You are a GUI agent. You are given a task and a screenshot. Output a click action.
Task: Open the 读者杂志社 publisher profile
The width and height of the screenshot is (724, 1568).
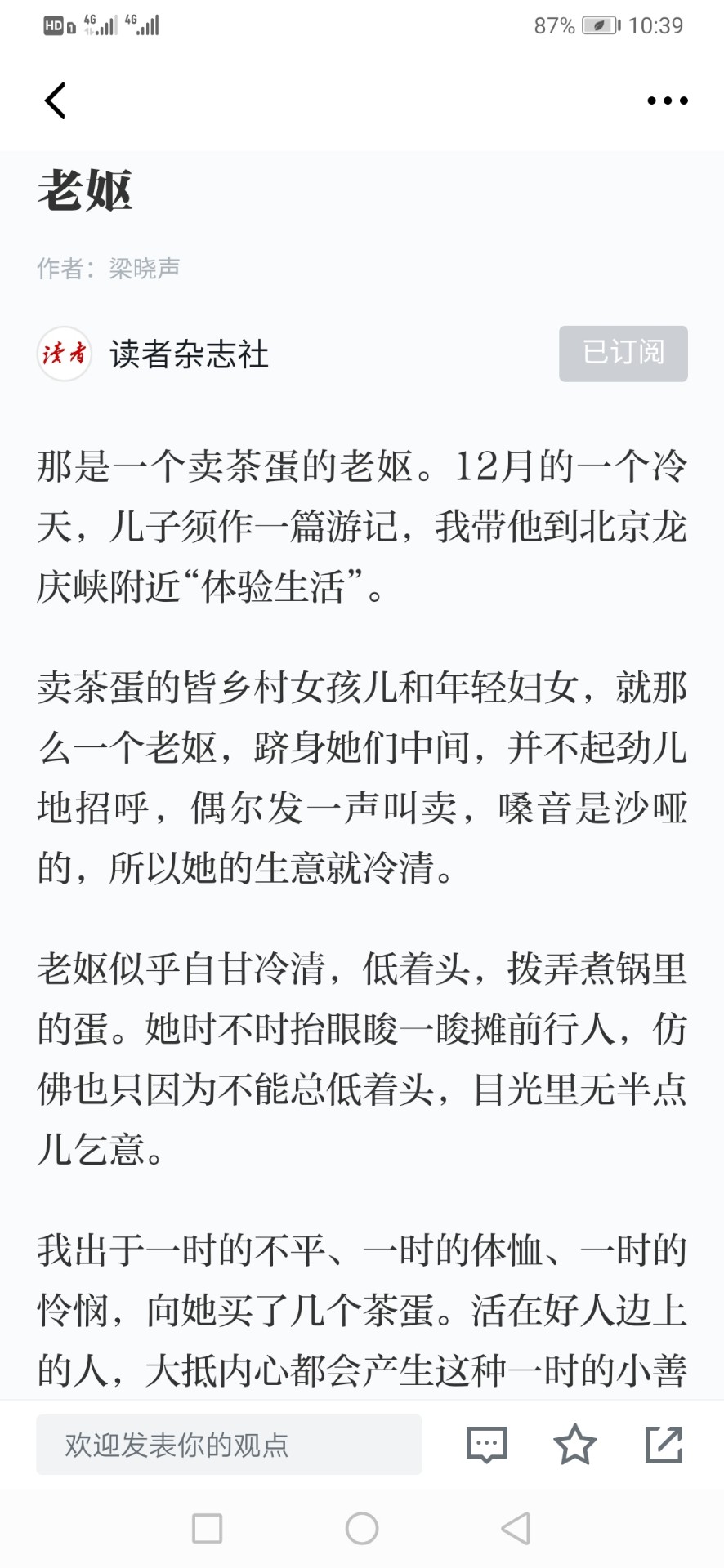click(x=154, y=354)
